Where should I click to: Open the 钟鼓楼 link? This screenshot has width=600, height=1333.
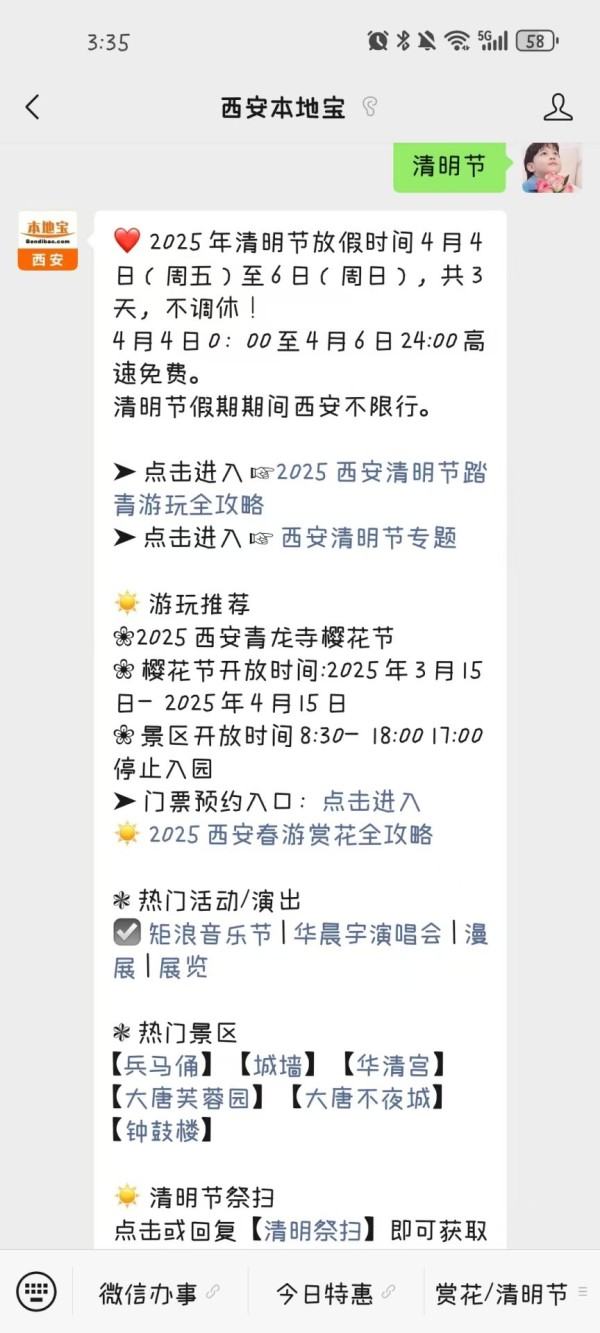pos(163,1131)
